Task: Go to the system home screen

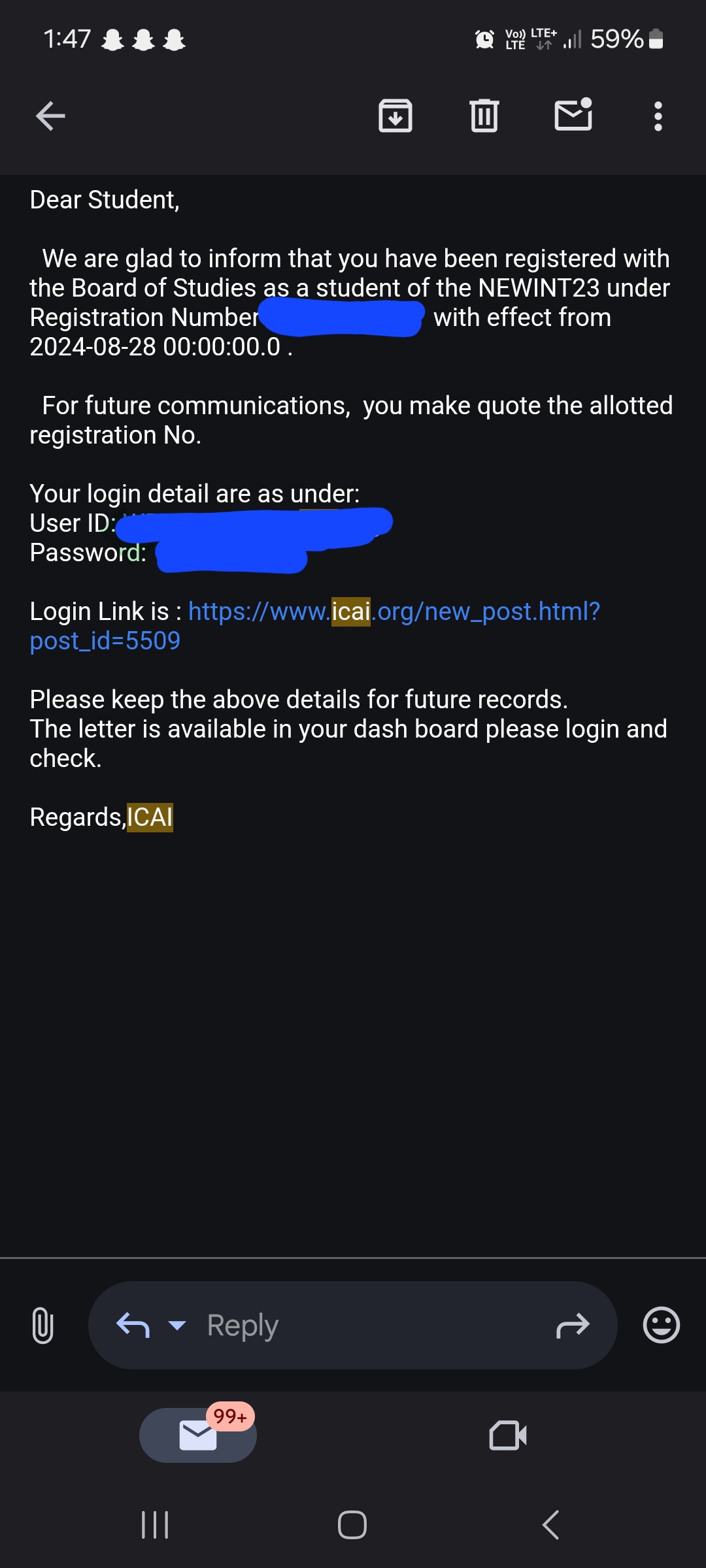Action: coord(352,1525)
